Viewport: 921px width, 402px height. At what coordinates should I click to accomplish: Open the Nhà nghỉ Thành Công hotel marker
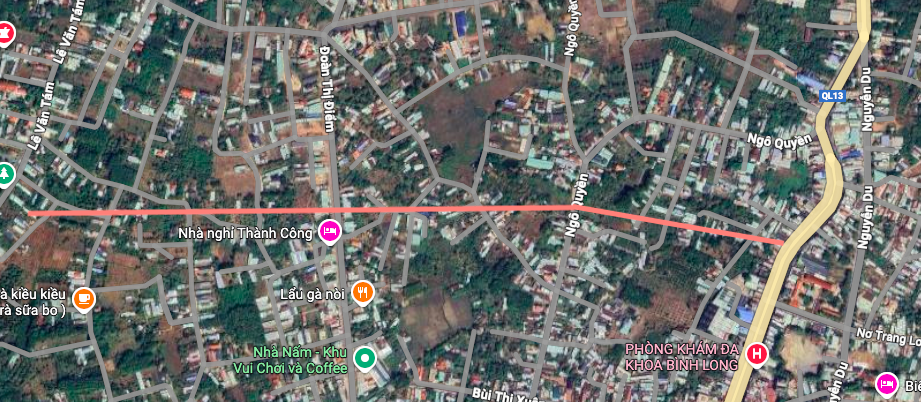click(x=329, y=232)
